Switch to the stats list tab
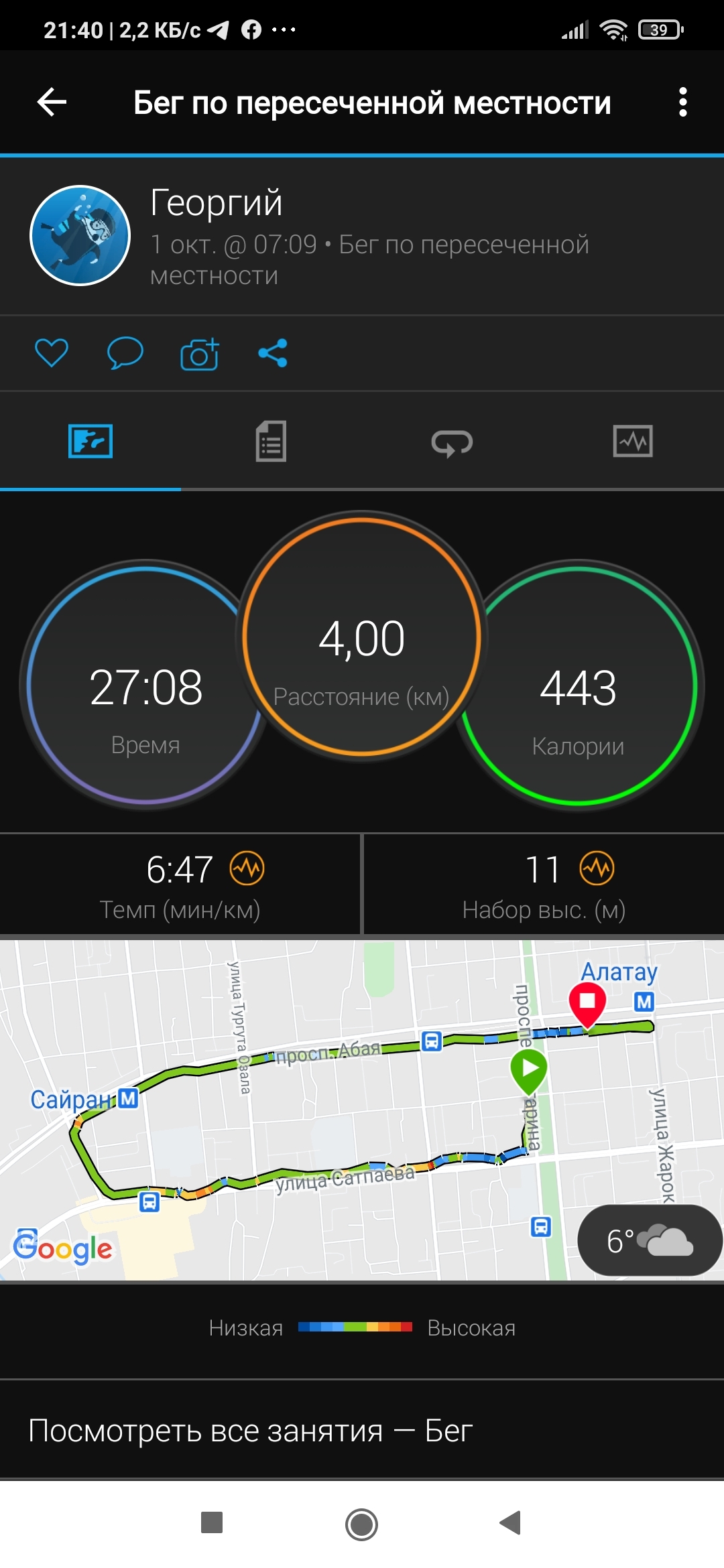This screenshot has height=1568, width=724. (x=271, y=442)
